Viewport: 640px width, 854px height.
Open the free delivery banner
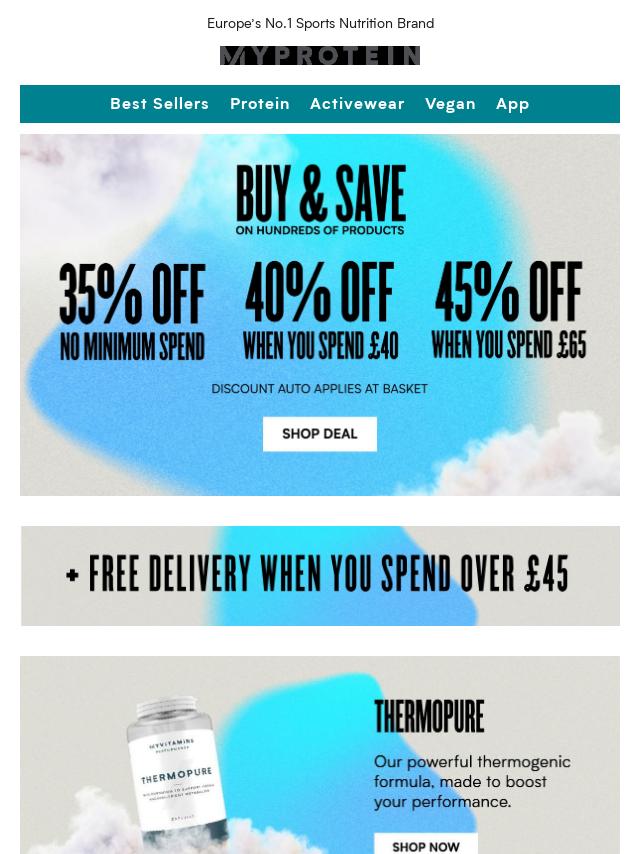pos(320,576)
